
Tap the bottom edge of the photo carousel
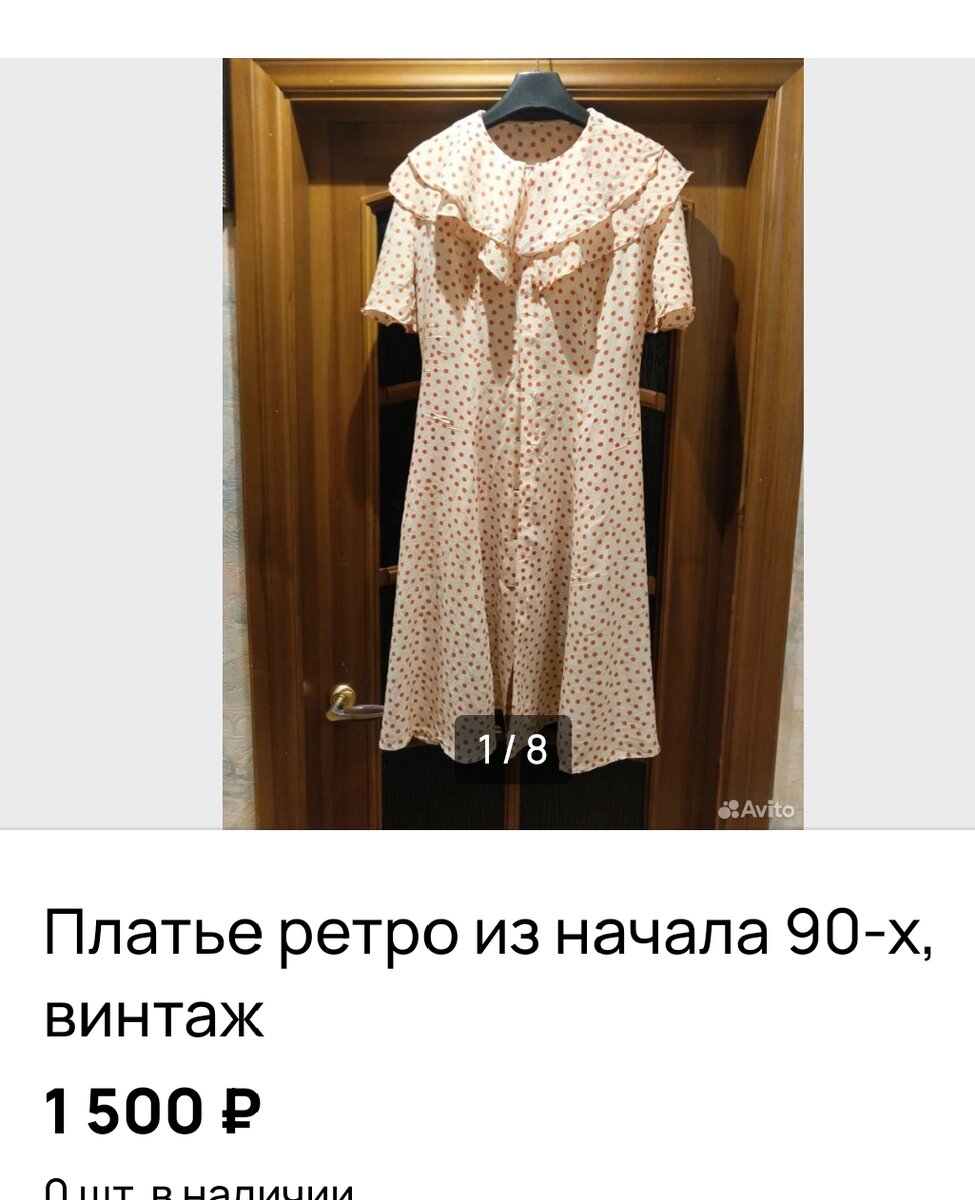pos(512,830)
